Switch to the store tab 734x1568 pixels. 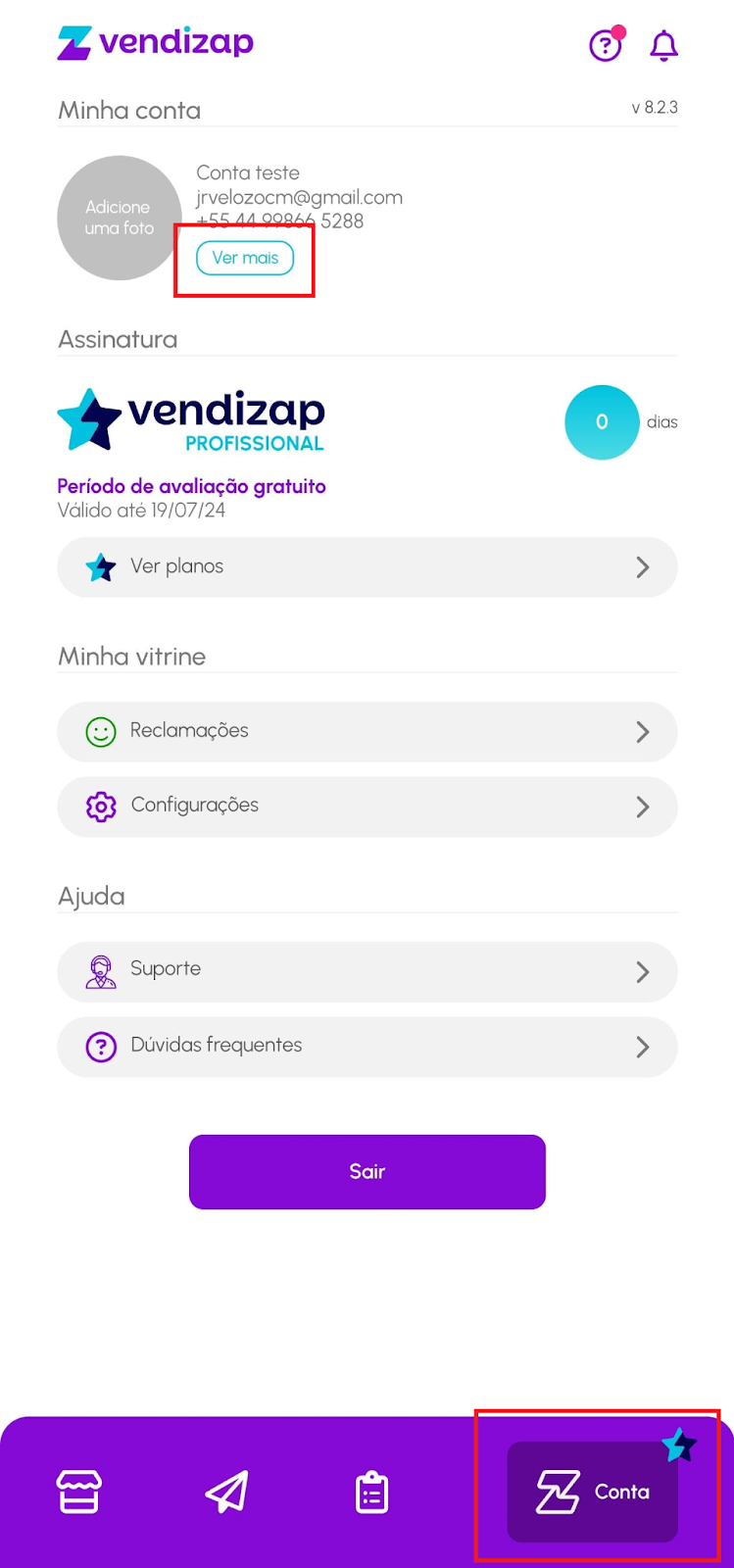79,1492
